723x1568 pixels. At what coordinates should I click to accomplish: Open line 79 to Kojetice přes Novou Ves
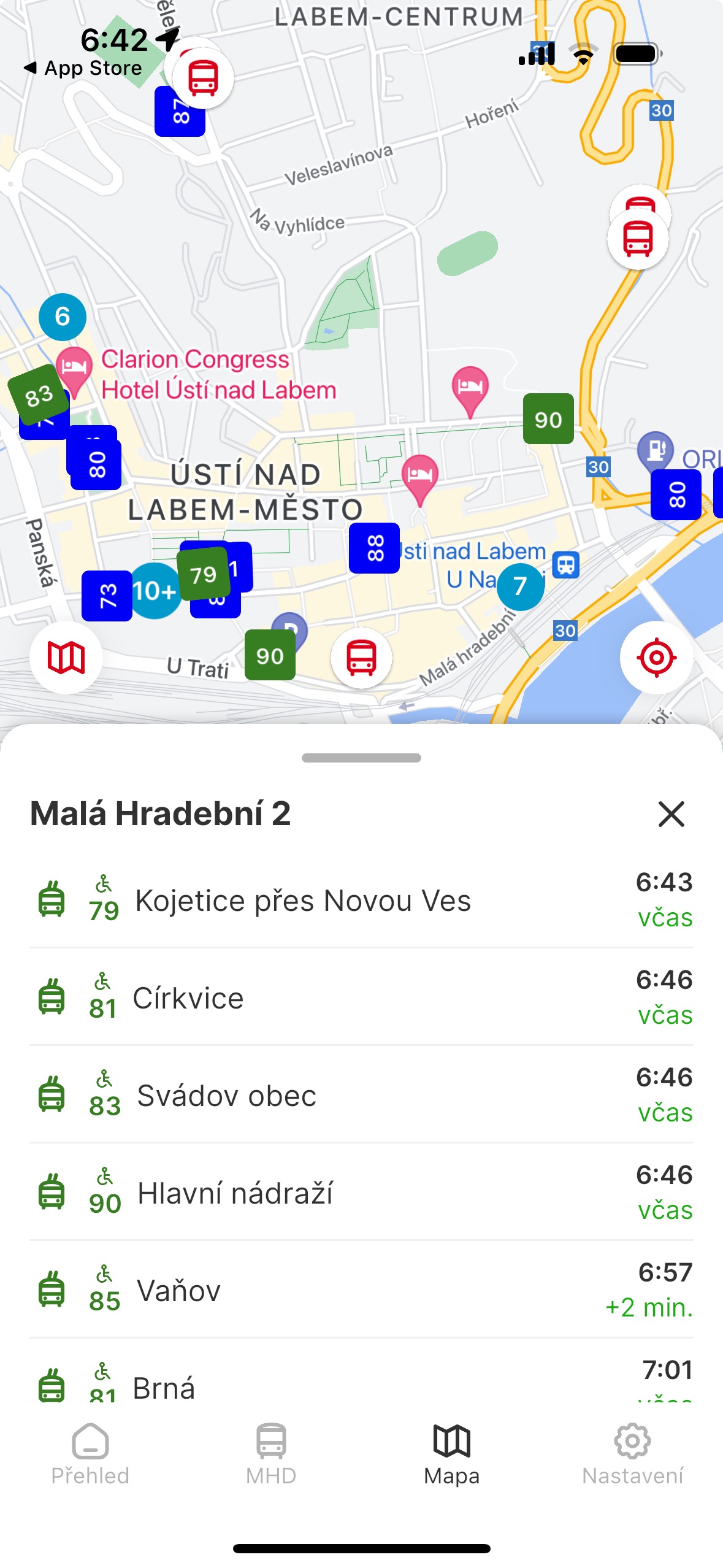pyautogui.click(x=361, y=900)
